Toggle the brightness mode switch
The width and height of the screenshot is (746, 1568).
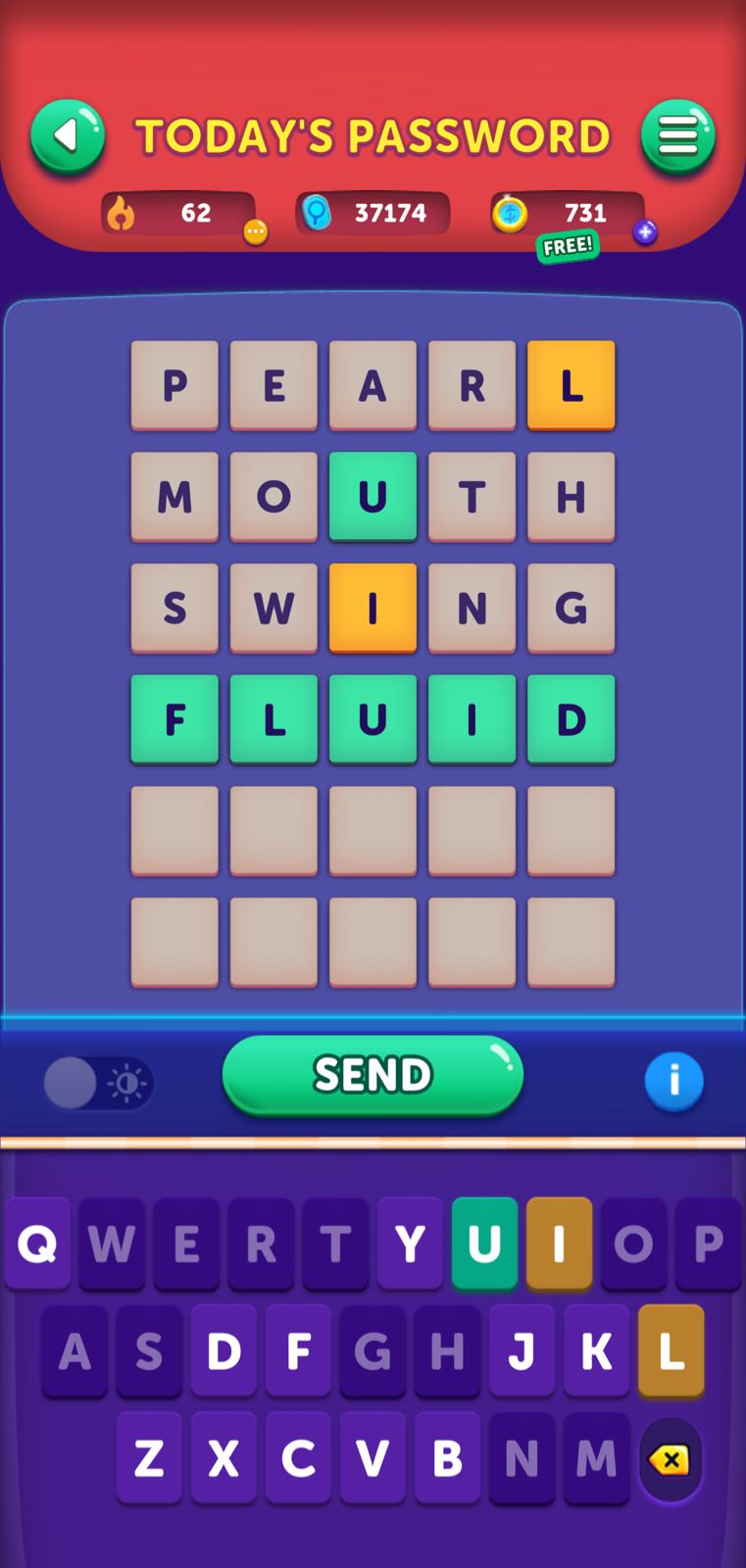(x=97, y=1083)
